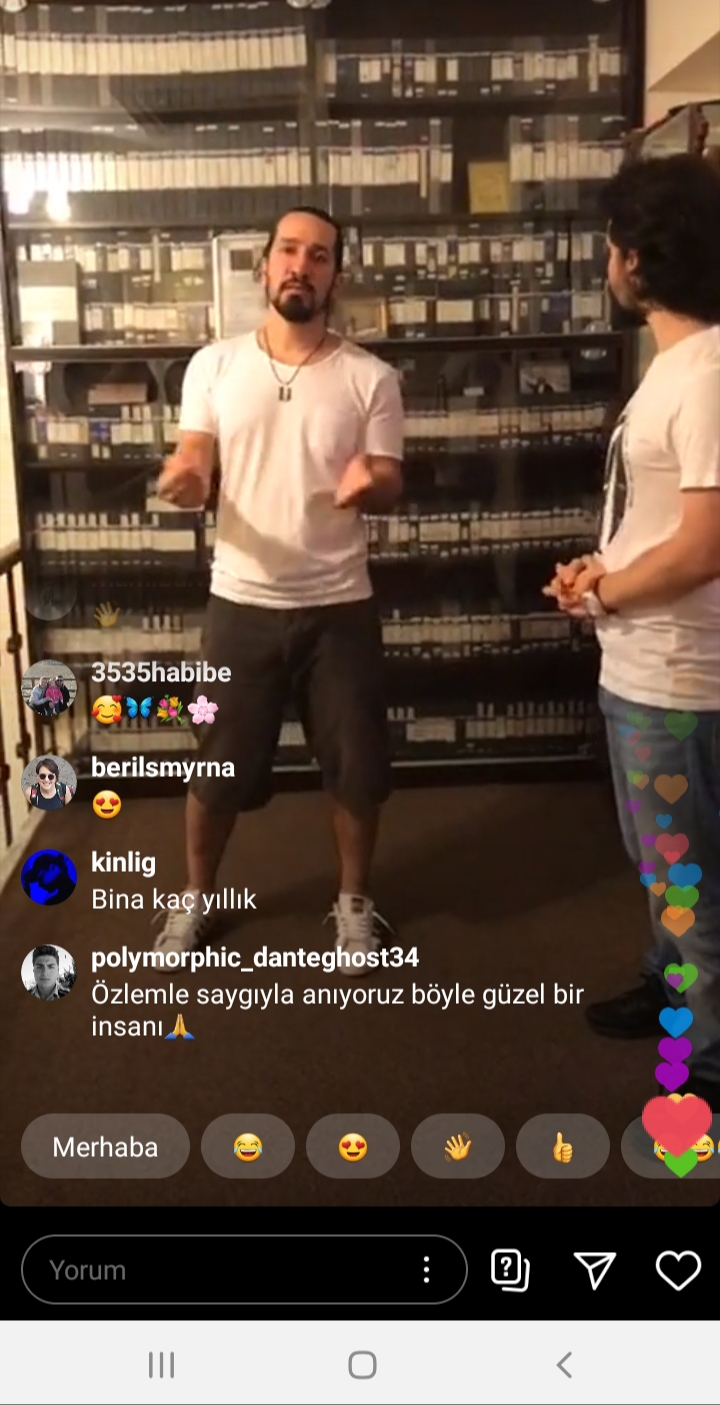Open the three-dot menu in comment box
720x1405 pixels.
427,1270
